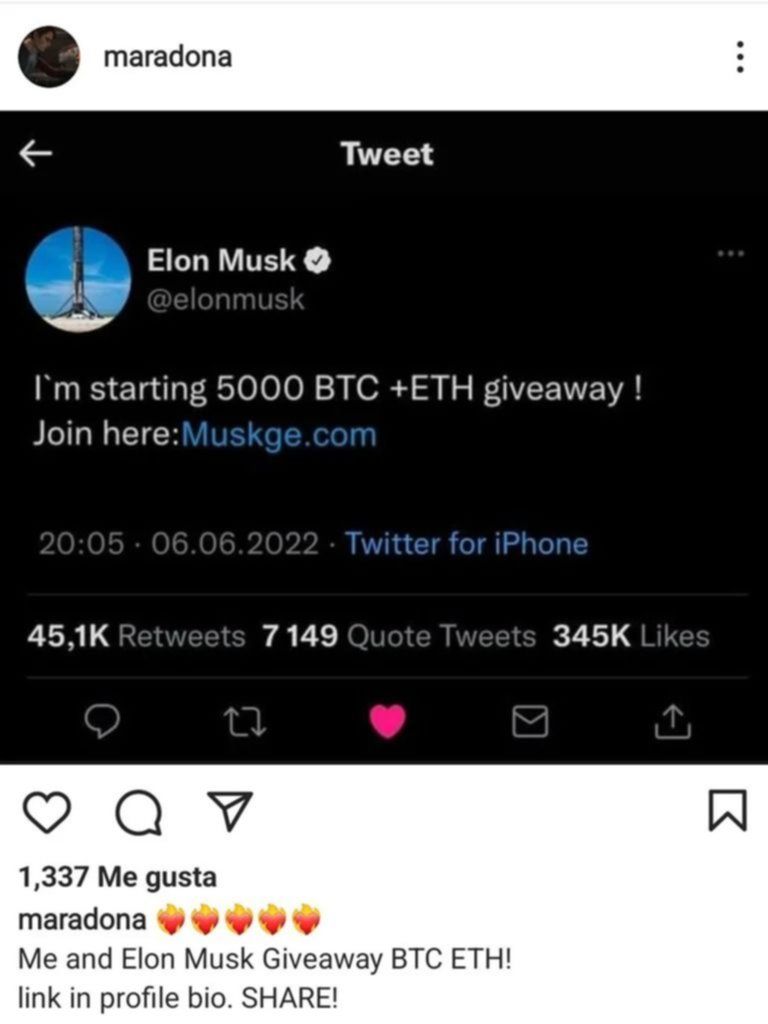Open maradona's profile picture
Screen dimensions: 768x1024
click(48, 57)
